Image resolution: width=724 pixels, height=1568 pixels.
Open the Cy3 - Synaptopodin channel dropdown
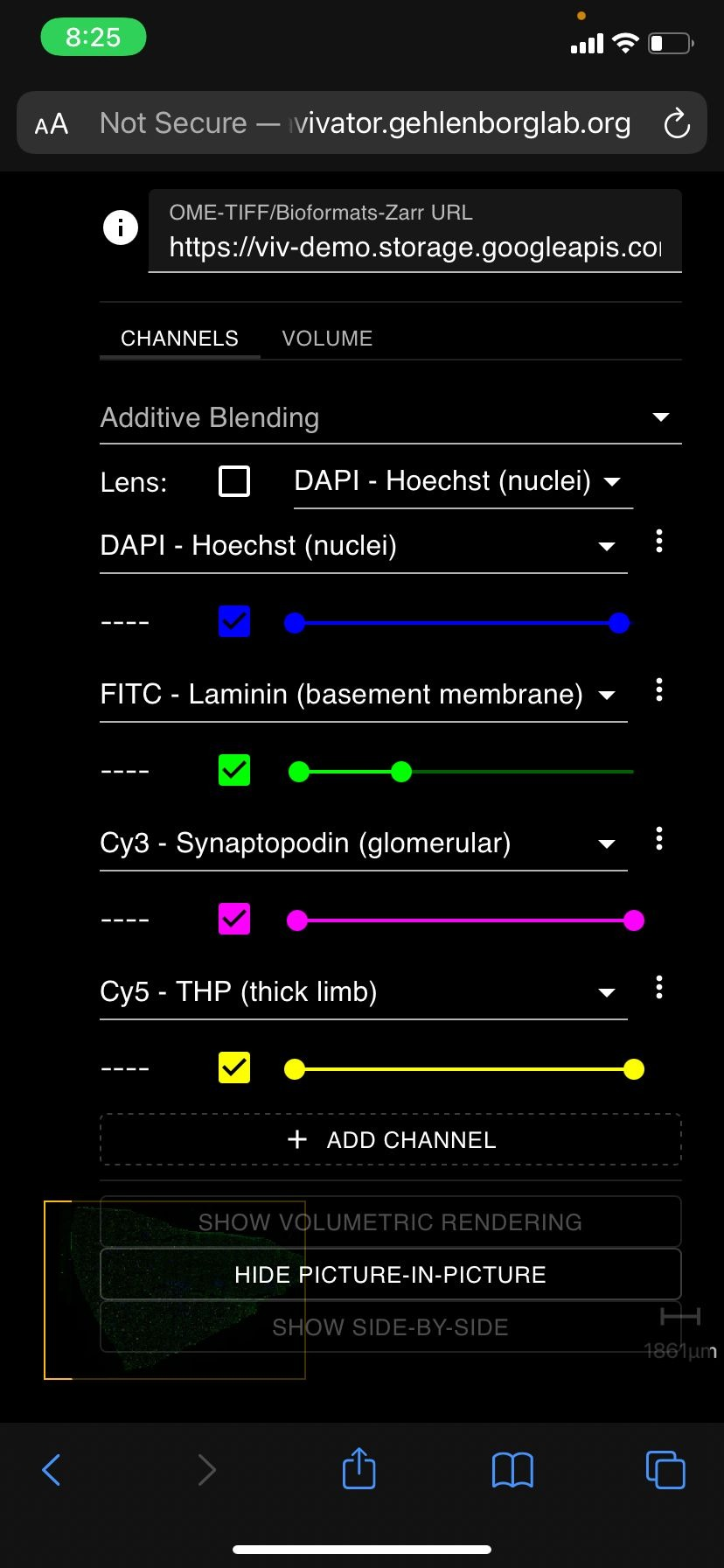tap(606, 843)
